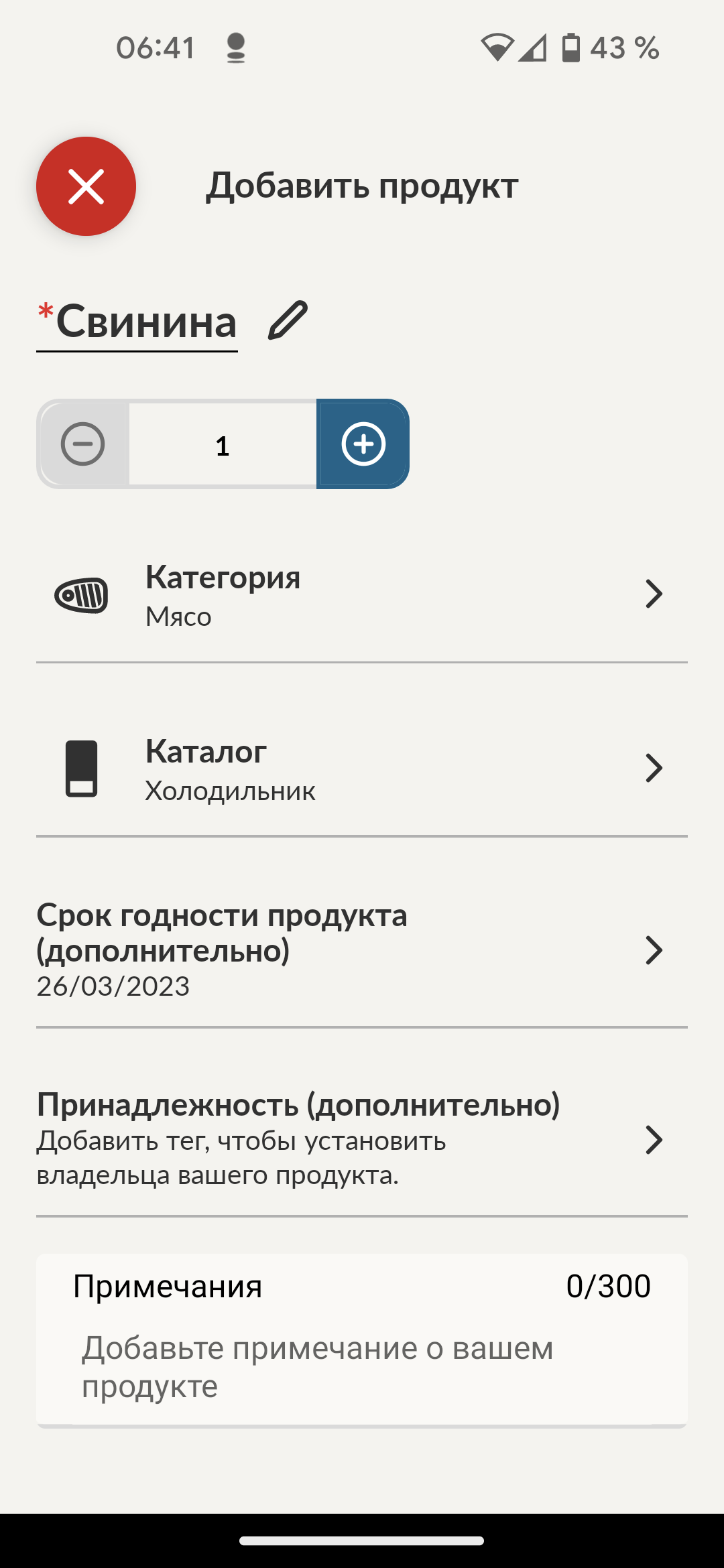This screenshot has height=1568, width=724.
Task: Open Принадлежность to add an owner tag
Action: [362, 1139]
